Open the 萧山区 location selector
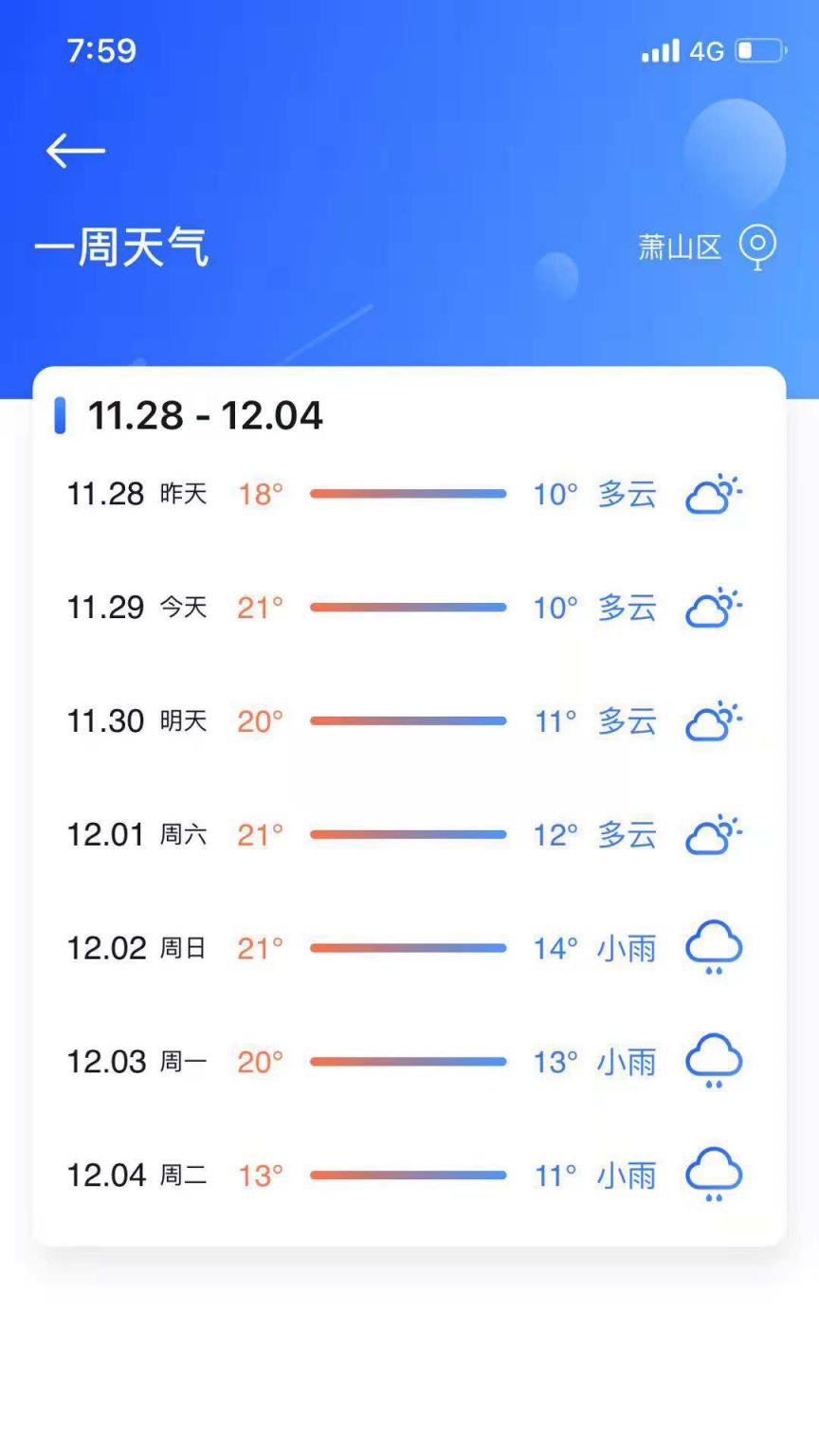Screen dimensions: 819x1456 point(682,246)
